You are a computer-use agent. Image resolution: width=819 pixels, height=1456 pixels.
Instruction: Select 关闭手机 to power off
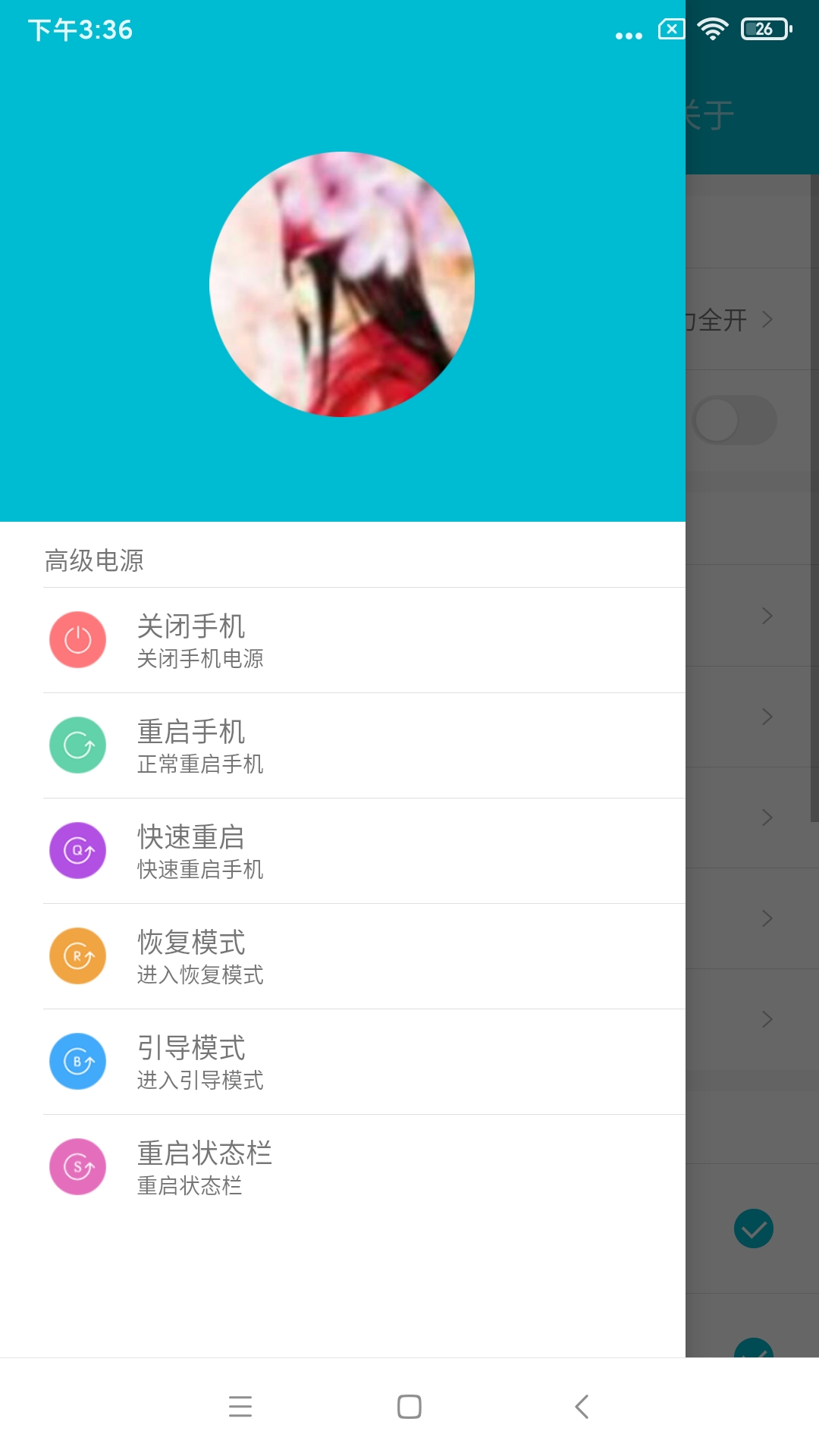(341, 640)
